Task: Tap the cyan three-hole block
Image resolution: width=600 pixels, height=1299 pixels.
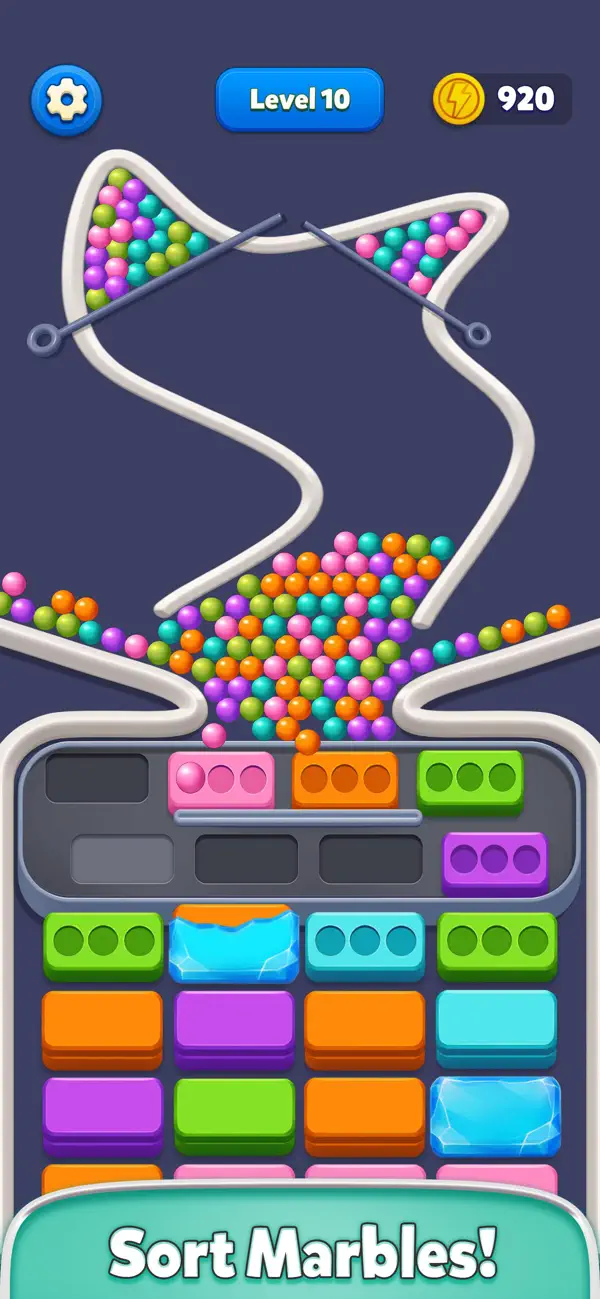Action: click(366, 944)
